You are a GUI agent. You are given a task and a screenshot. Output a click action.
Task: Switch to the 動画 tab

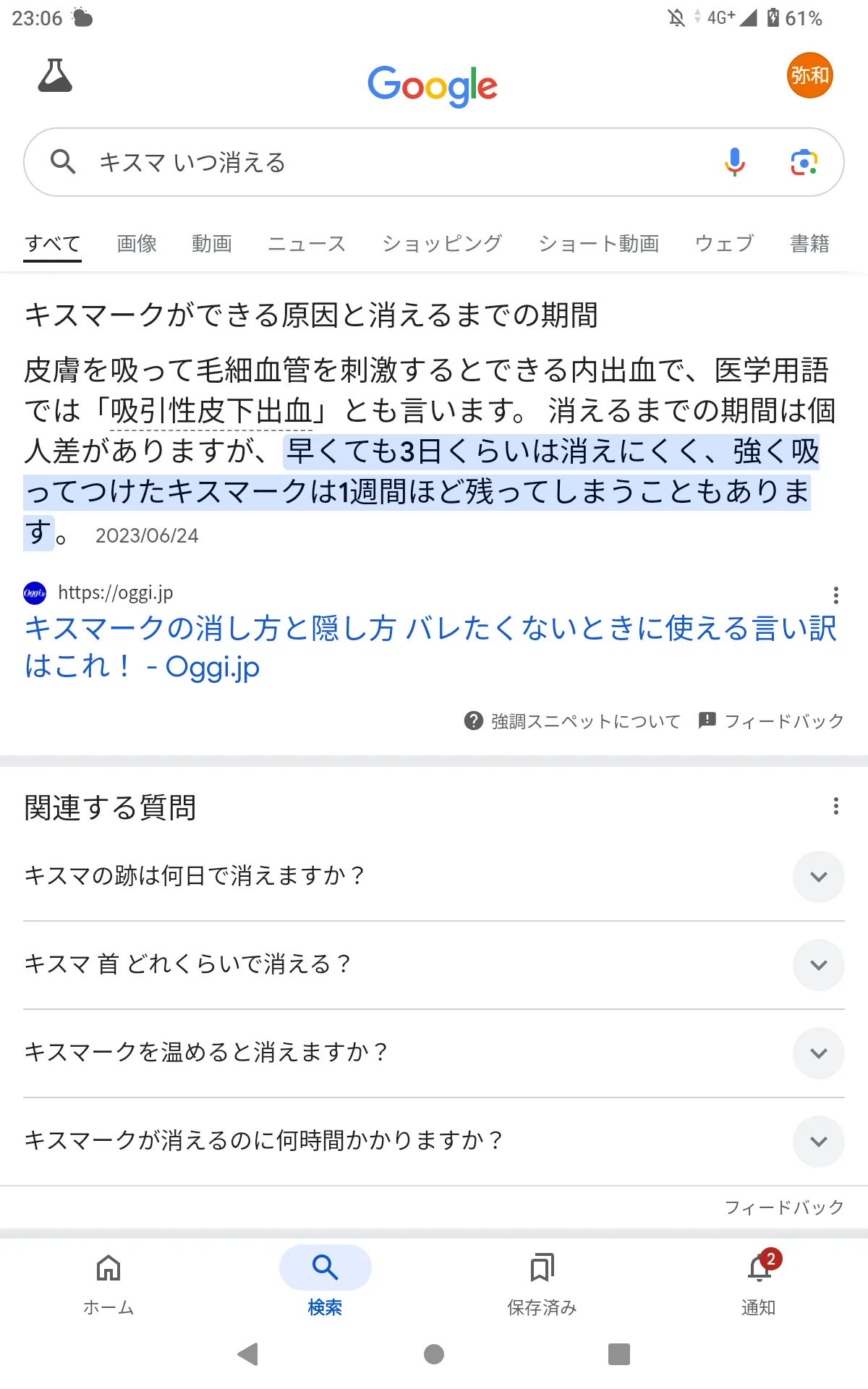[212, 244]
